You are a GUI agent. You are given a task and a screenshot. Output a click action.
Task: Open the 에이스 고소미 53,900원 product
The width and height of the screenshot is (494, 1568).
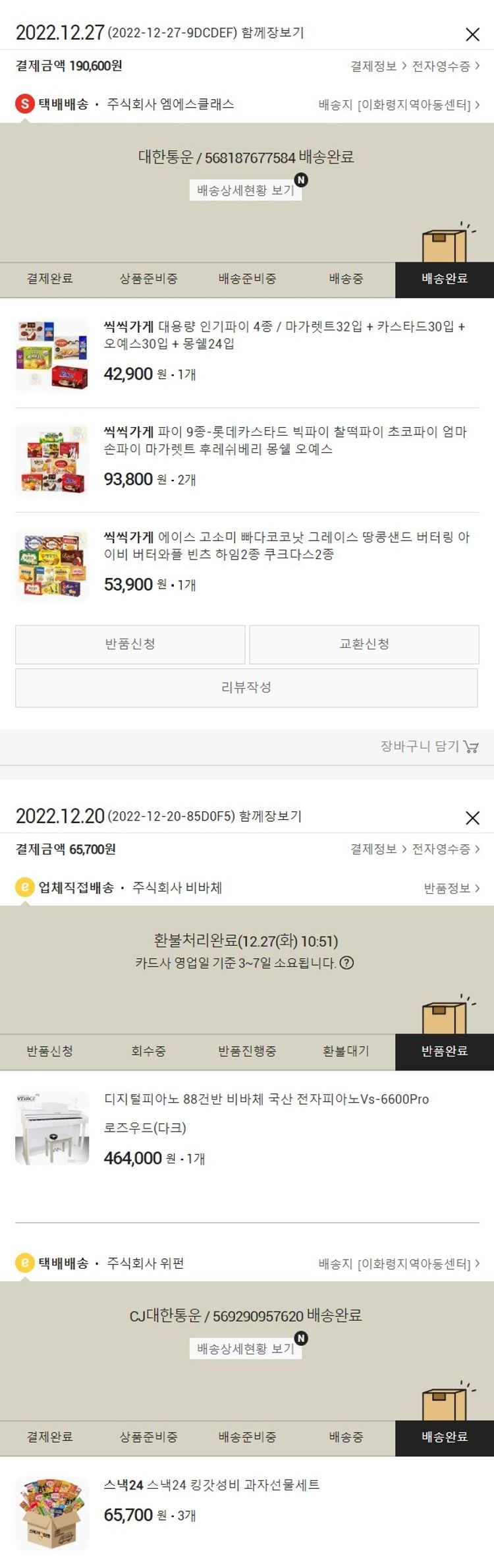(284, 546)
